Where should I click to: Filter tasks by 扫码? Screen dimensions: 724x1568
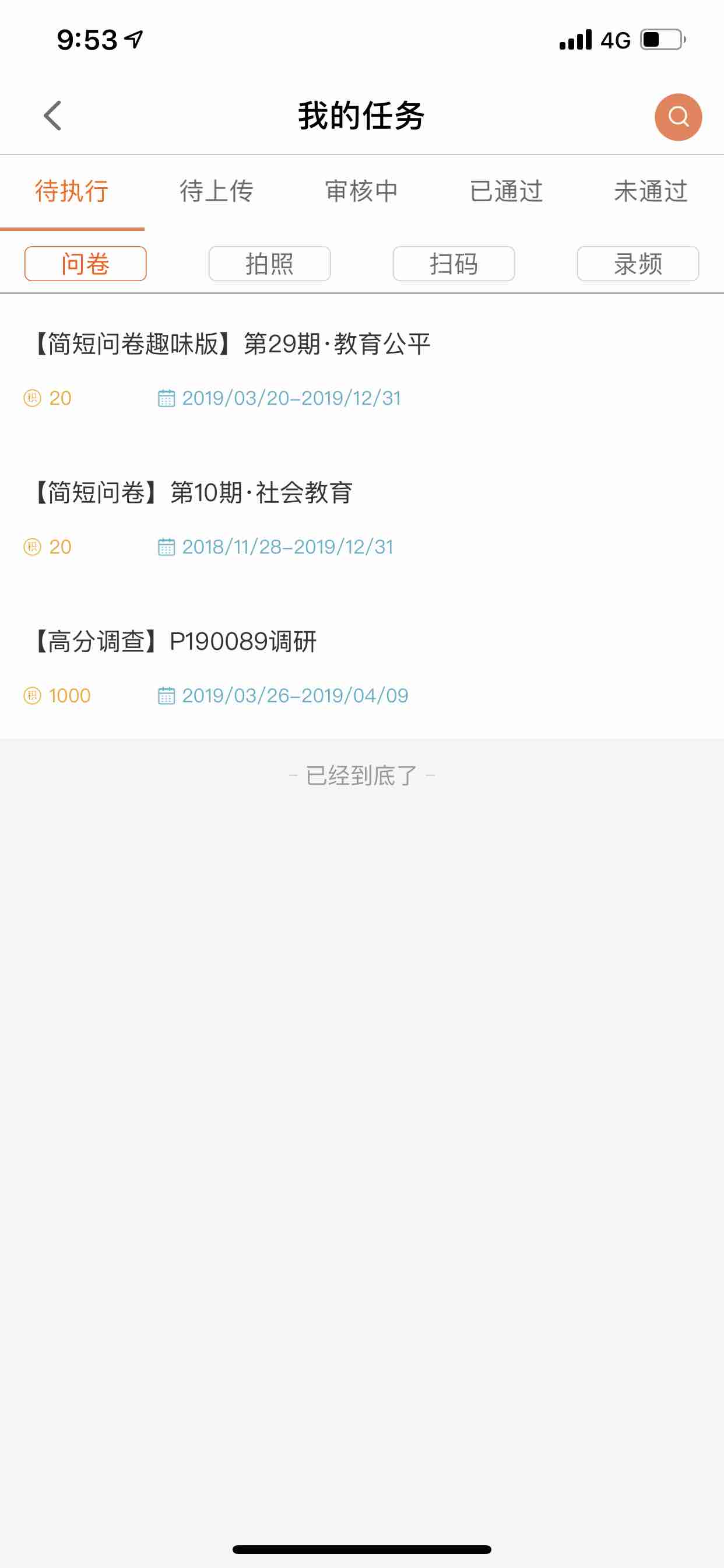[454, 264]
